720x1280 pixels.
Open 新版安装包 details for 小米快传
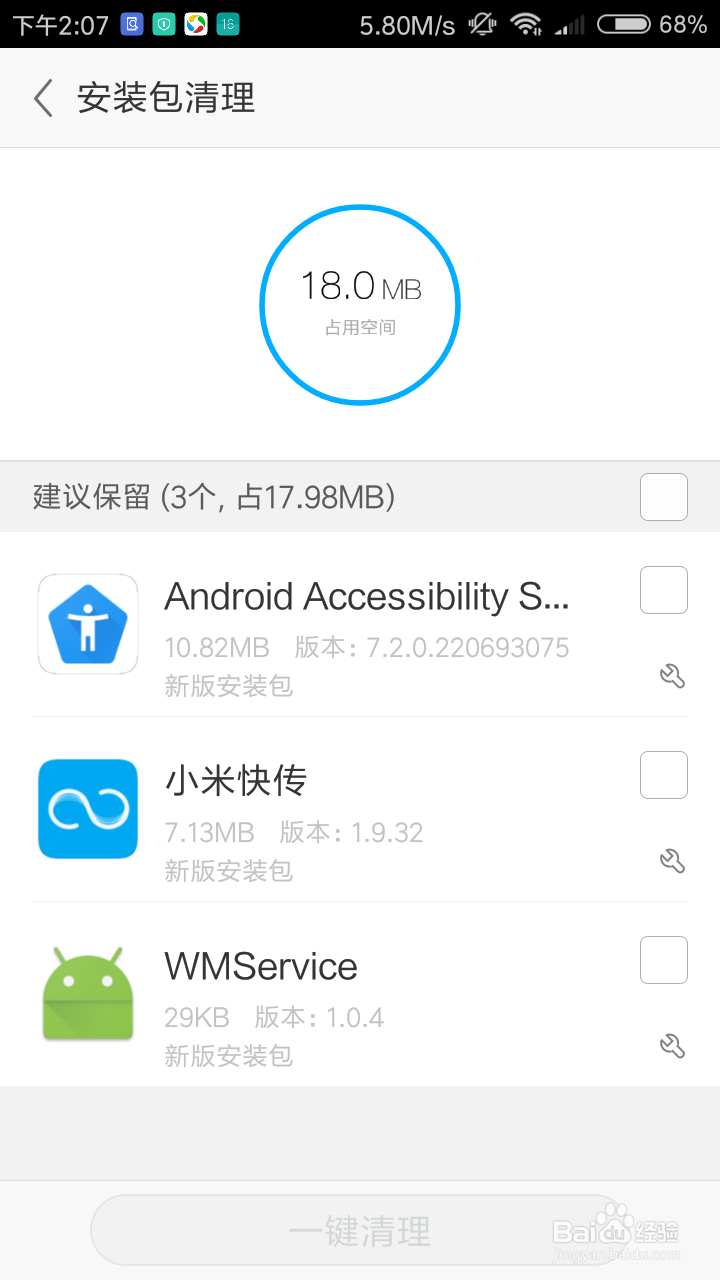(228, 871)
